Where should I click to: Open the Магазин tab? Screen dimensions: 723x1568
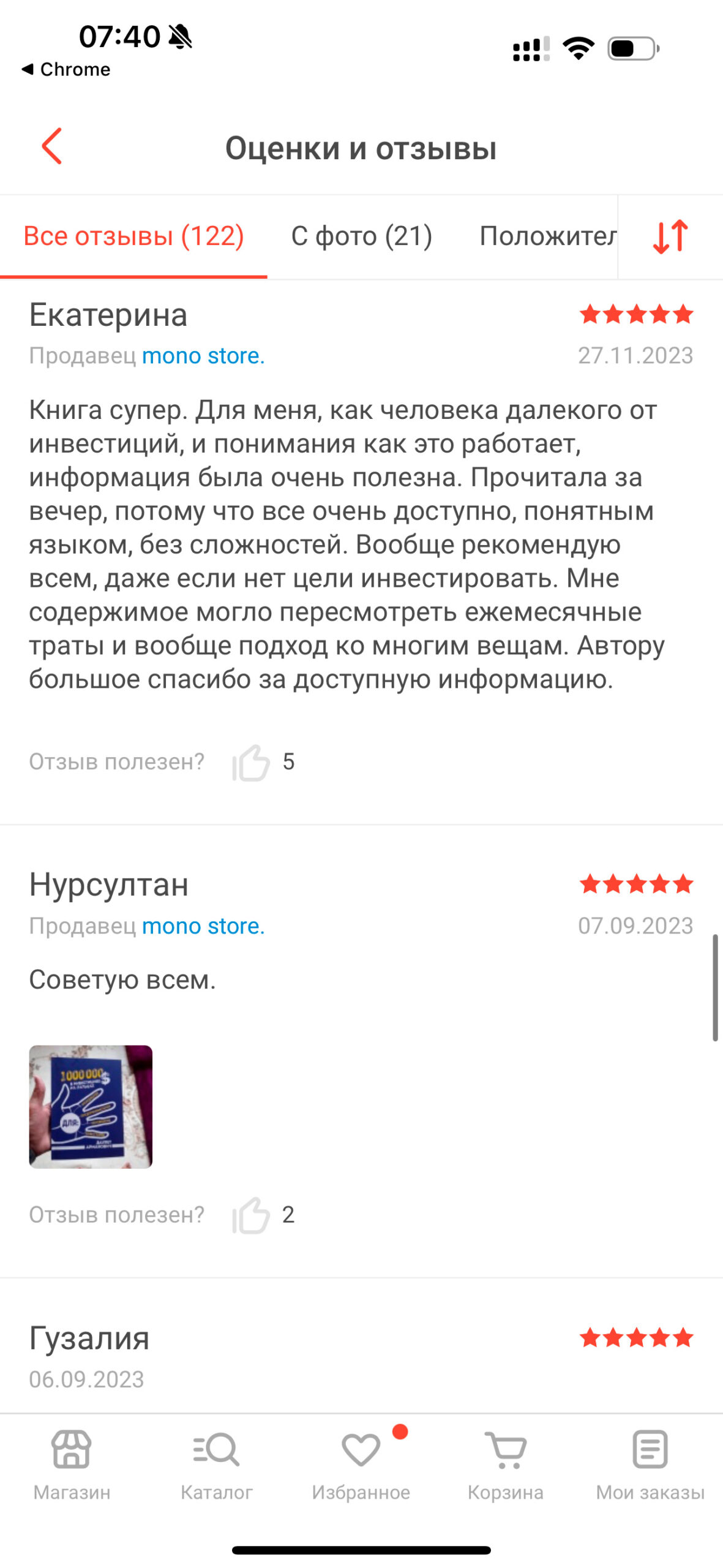[72, 1465]
